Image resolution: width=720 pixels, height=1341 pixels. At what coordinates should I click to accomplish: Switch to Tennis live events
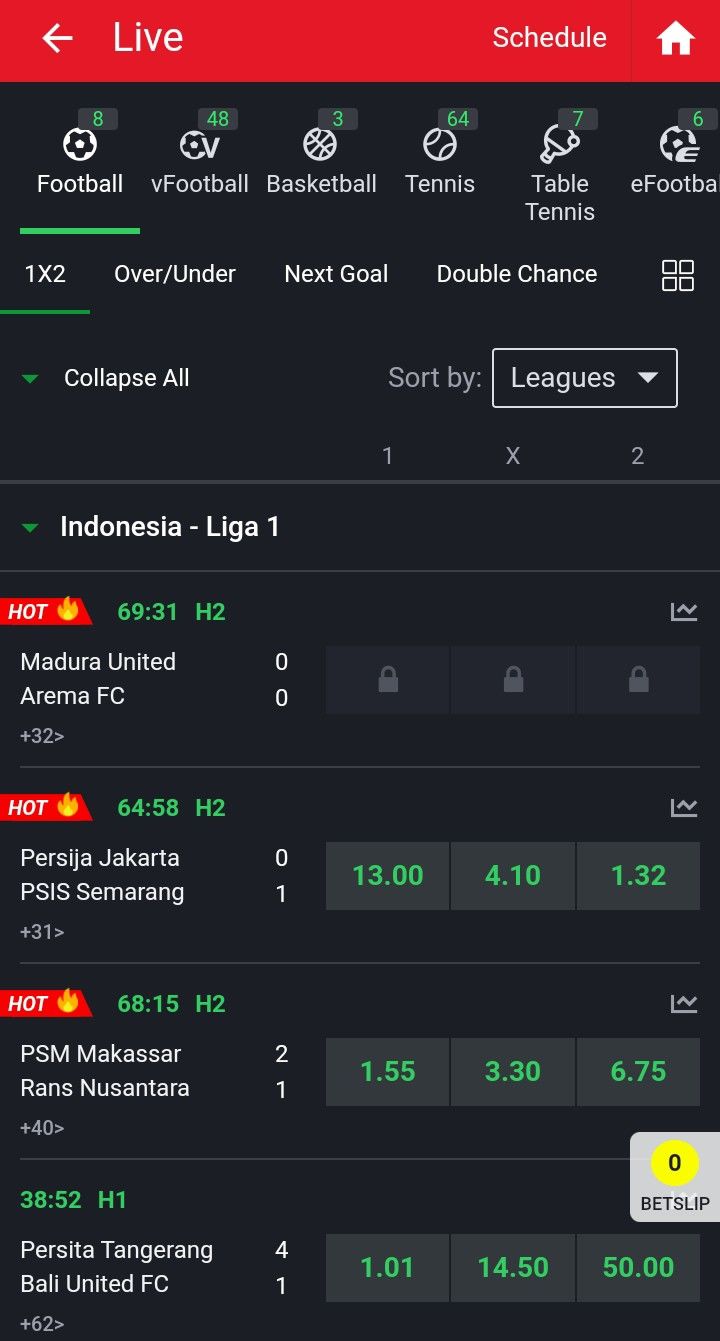[x=440, y=160]
